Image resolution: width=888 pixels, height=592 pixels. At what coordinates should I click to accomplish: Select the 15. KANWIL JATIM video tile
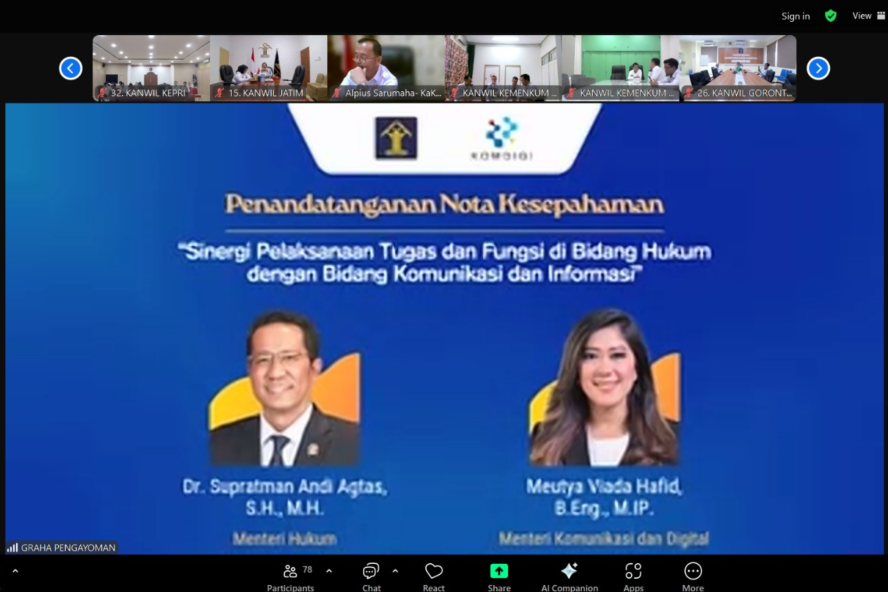268,68
